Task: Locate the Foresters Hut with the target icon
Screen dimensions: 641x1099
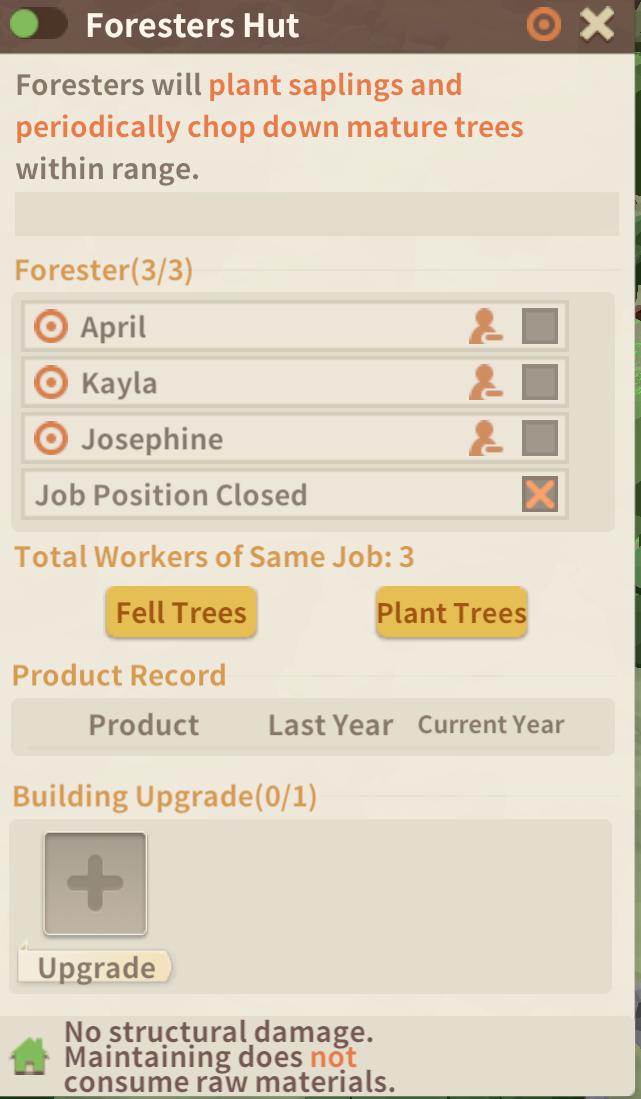Action: coord(543,24)
